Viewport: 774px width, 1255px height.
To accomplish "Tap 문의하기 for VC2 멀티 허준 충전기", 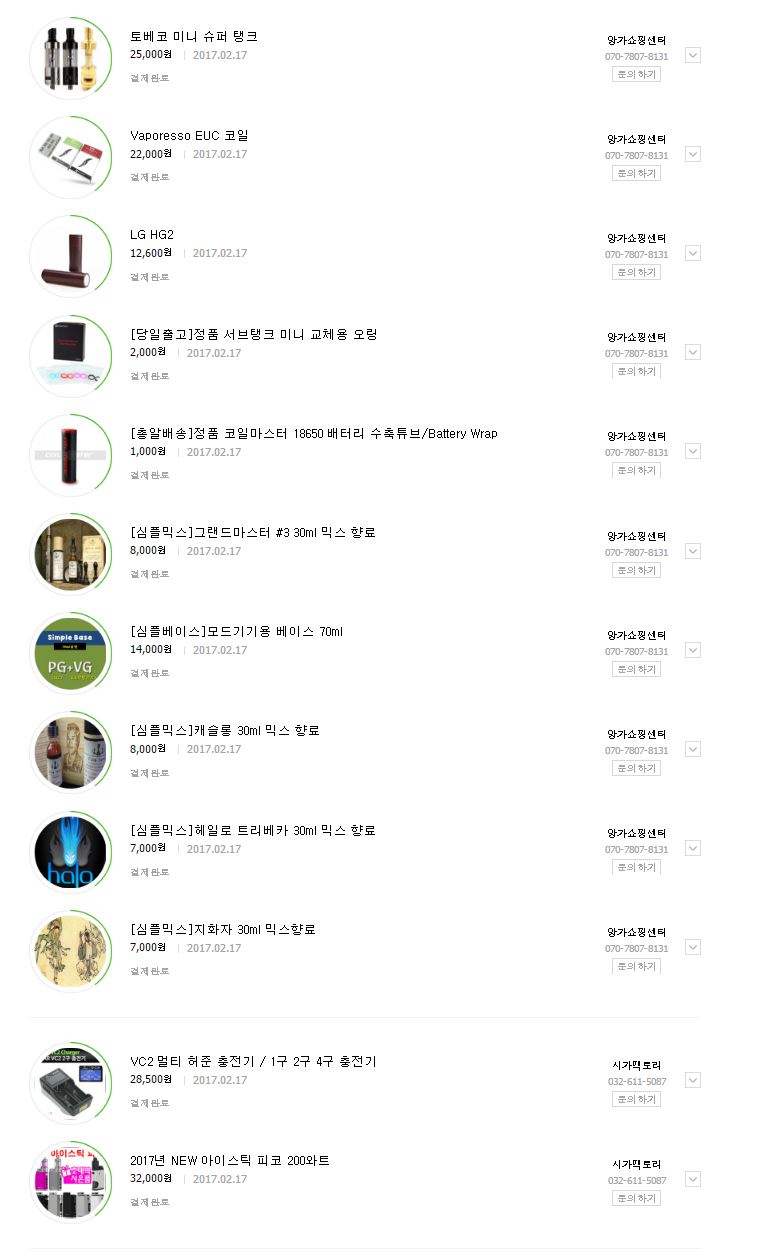I will pyautogui.click(x=636, y=1099).
